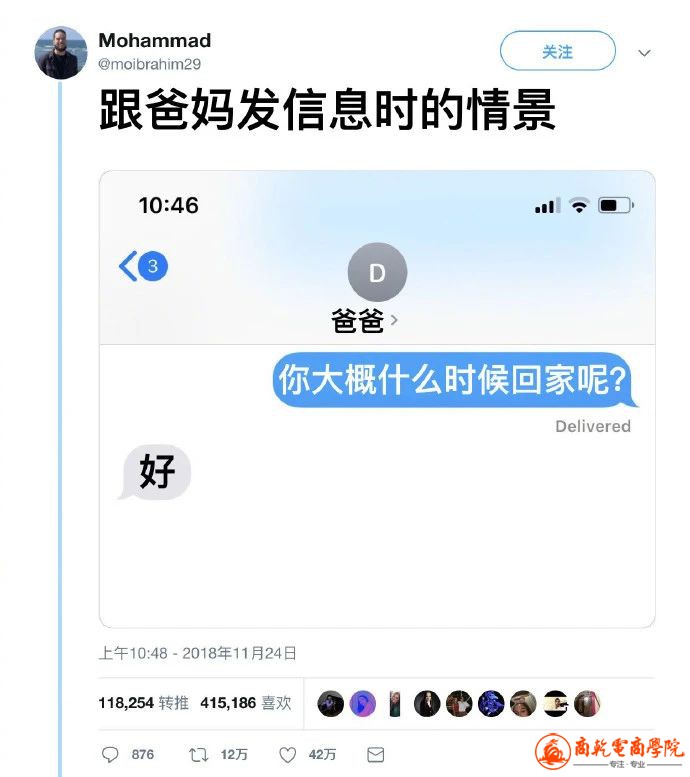Reply to this tweet via comment icon
This screenshot has height=777, width=690.
pos(110,754)
